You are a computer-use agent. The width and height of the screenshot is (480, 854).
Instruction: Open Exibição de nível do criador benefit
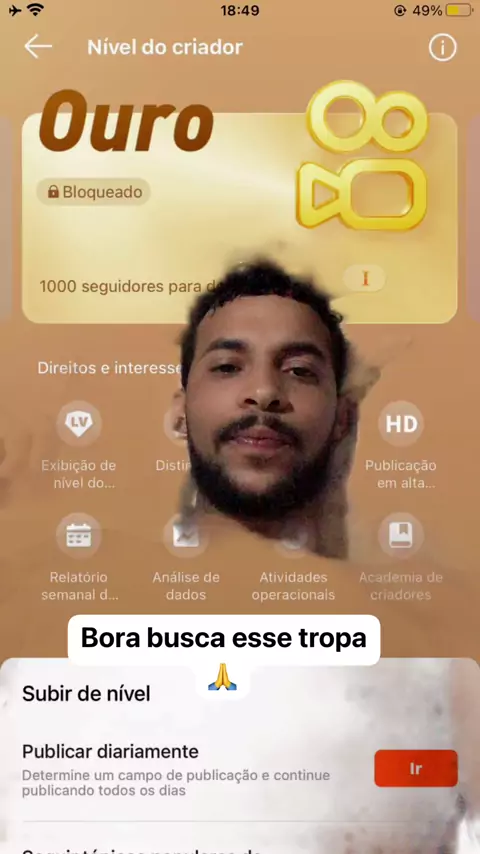point(79,445)
